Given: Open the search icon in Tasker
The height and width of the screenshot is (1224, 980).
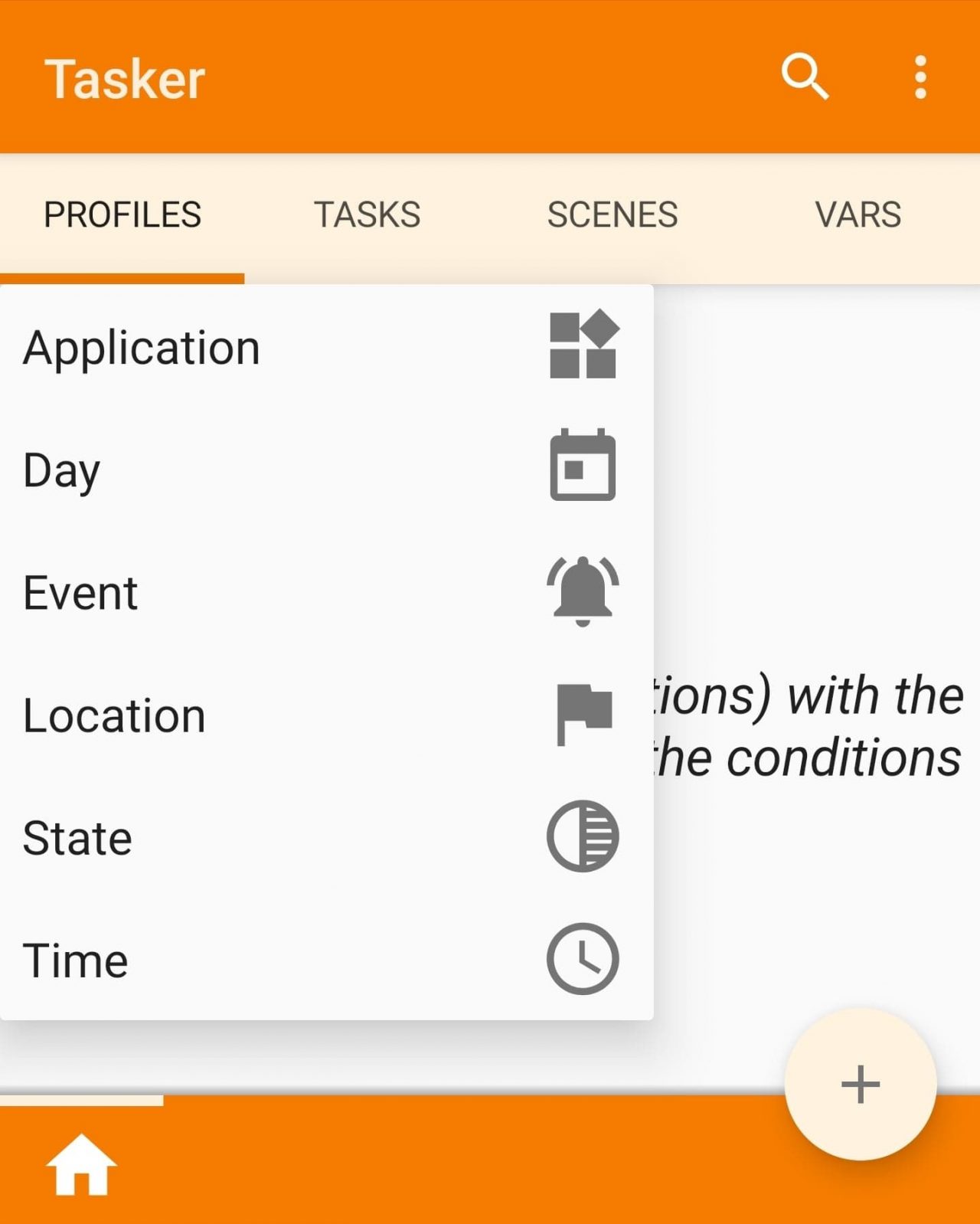Looking at the screenshot, I should [x=804, y=77].
